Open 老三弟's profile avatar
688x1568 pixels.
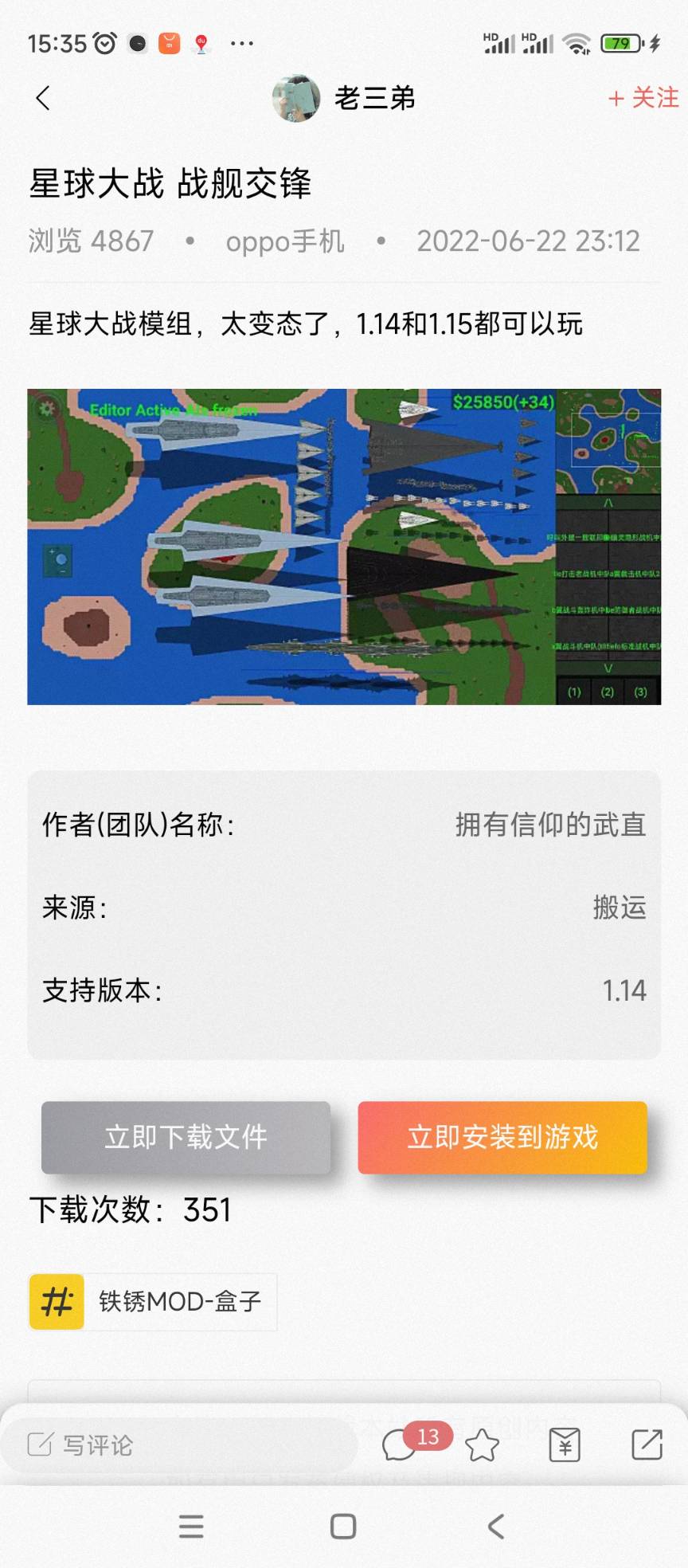296,99
